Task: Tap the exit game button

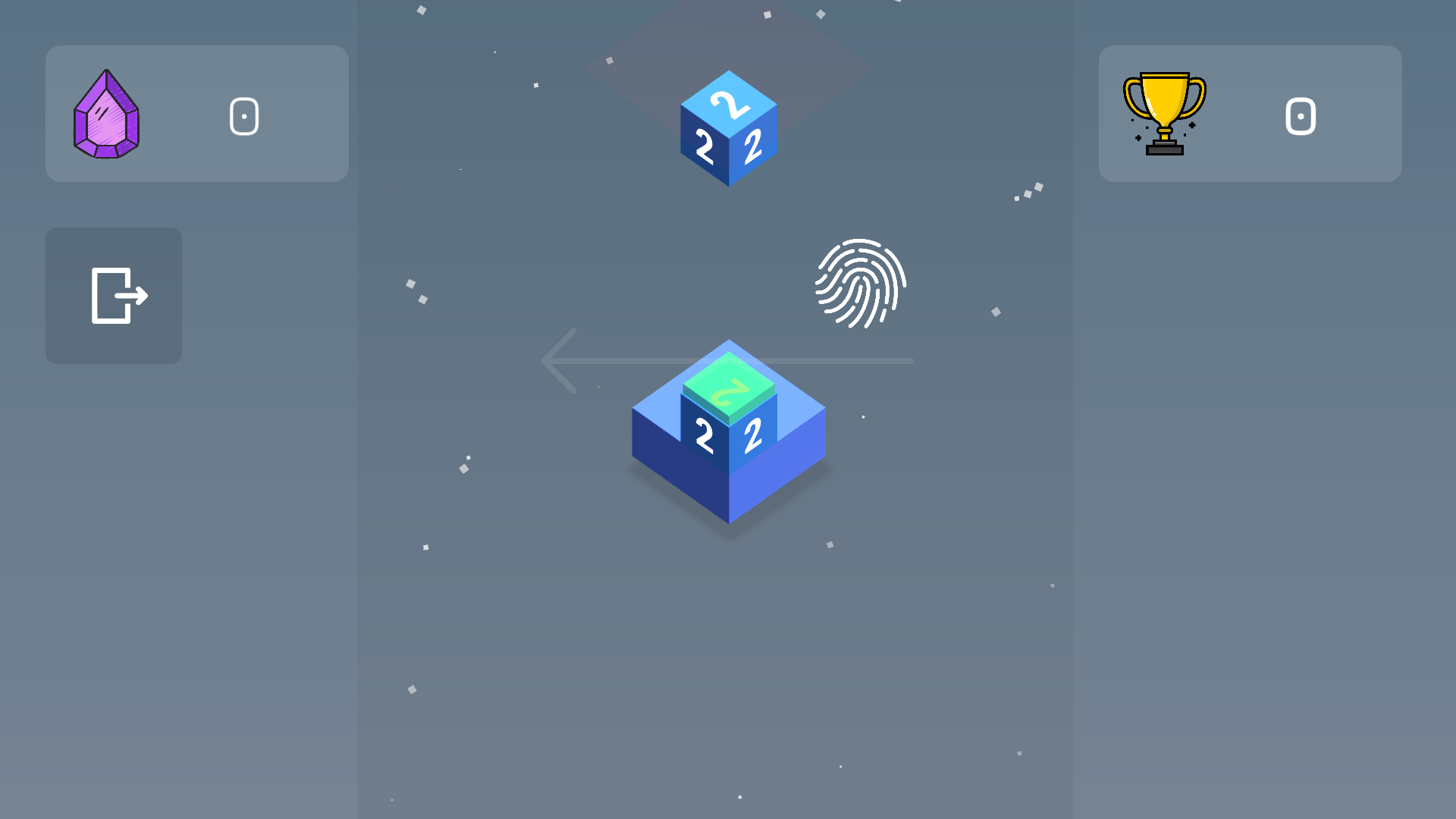Action: (114, 296)
